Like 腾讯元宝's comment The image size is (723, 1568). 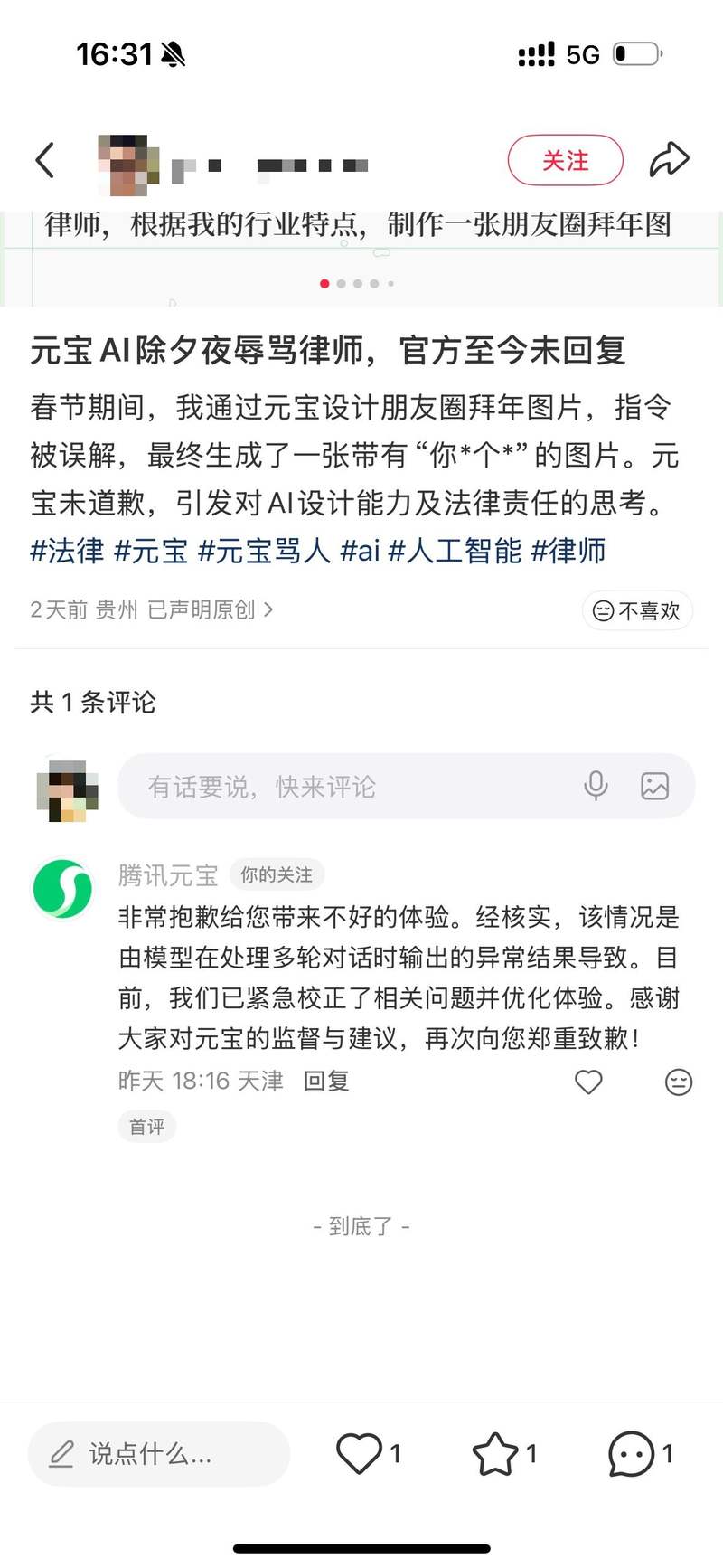(x=588, y=1082)
